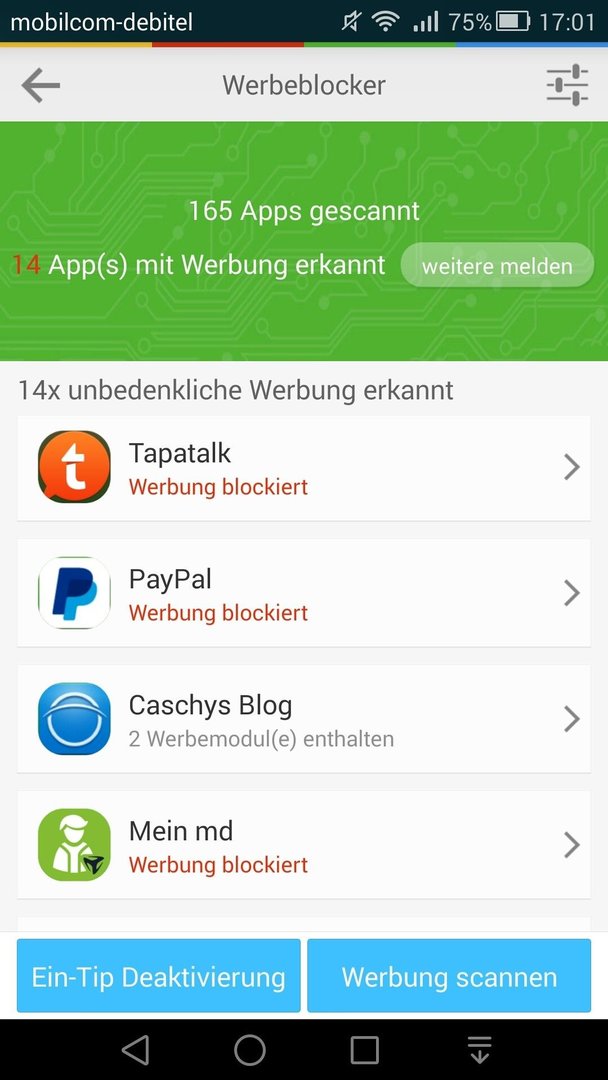Open the Werbeblocker settings sliders icon
The width and height of the screenshot is (608, 1080).
click(567, 85)
